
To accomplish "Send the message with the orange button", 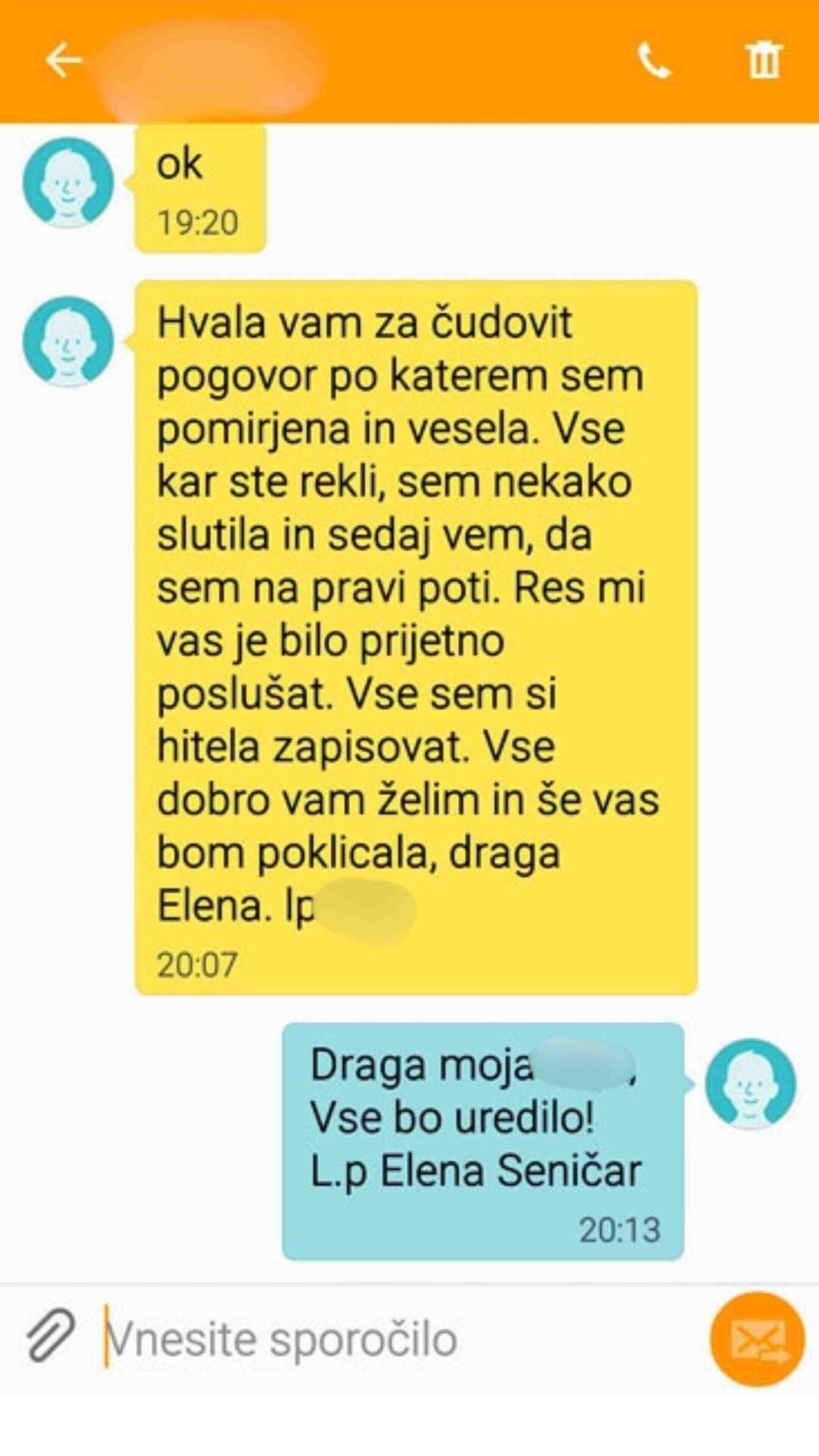I will point(757,1339).
